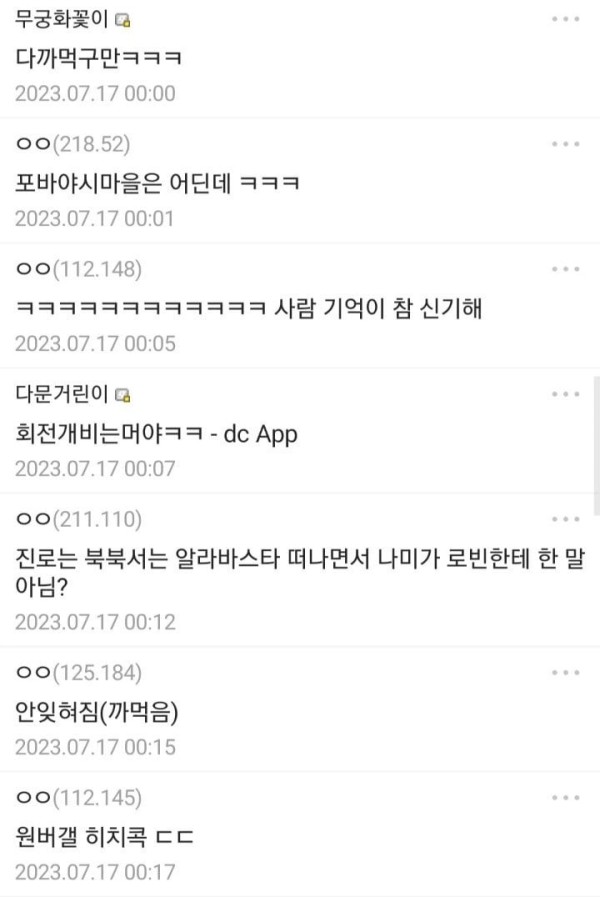600x897 pixels.
Task: Open 무궁화꽃이's user profile
Action: (62, 20)
